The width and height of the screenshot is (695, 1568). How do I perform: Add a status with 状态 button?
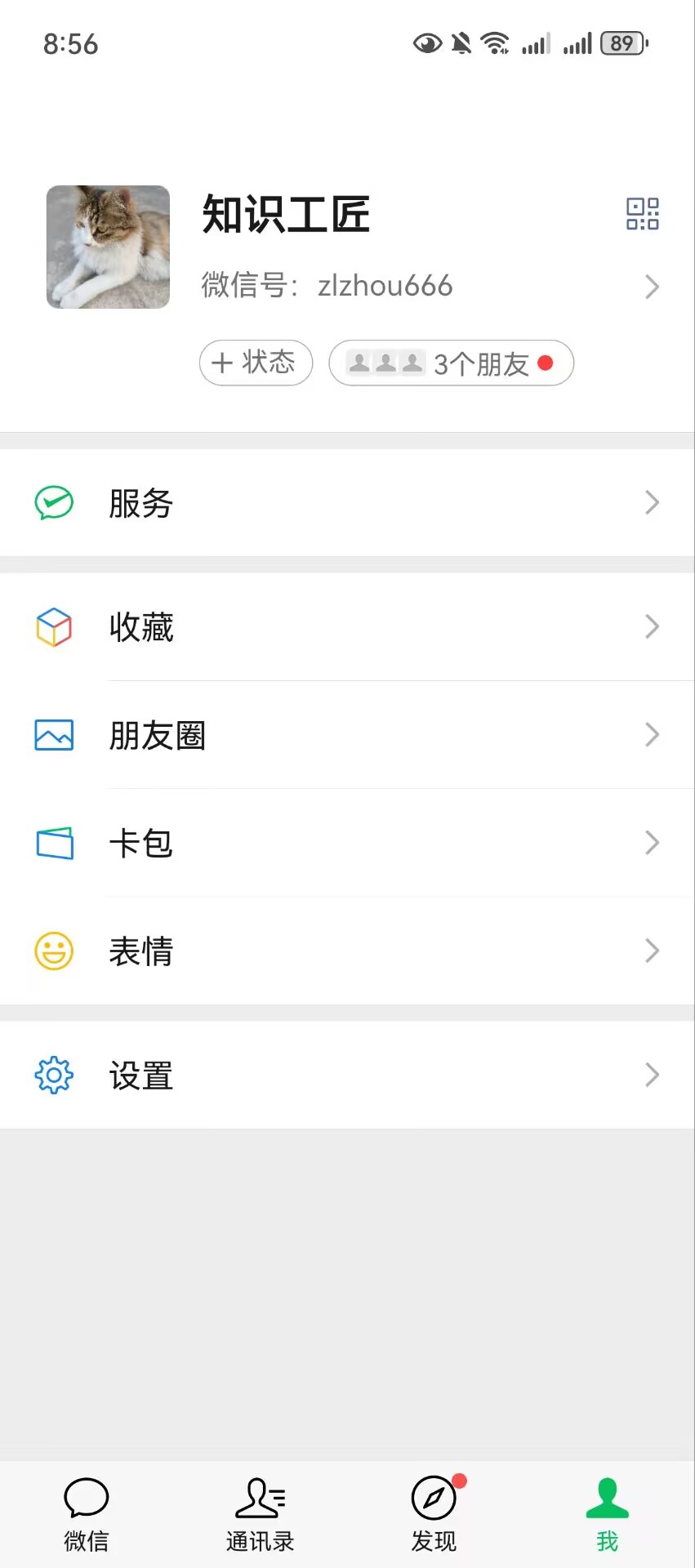pyautogui.click(x=256, y=363)
